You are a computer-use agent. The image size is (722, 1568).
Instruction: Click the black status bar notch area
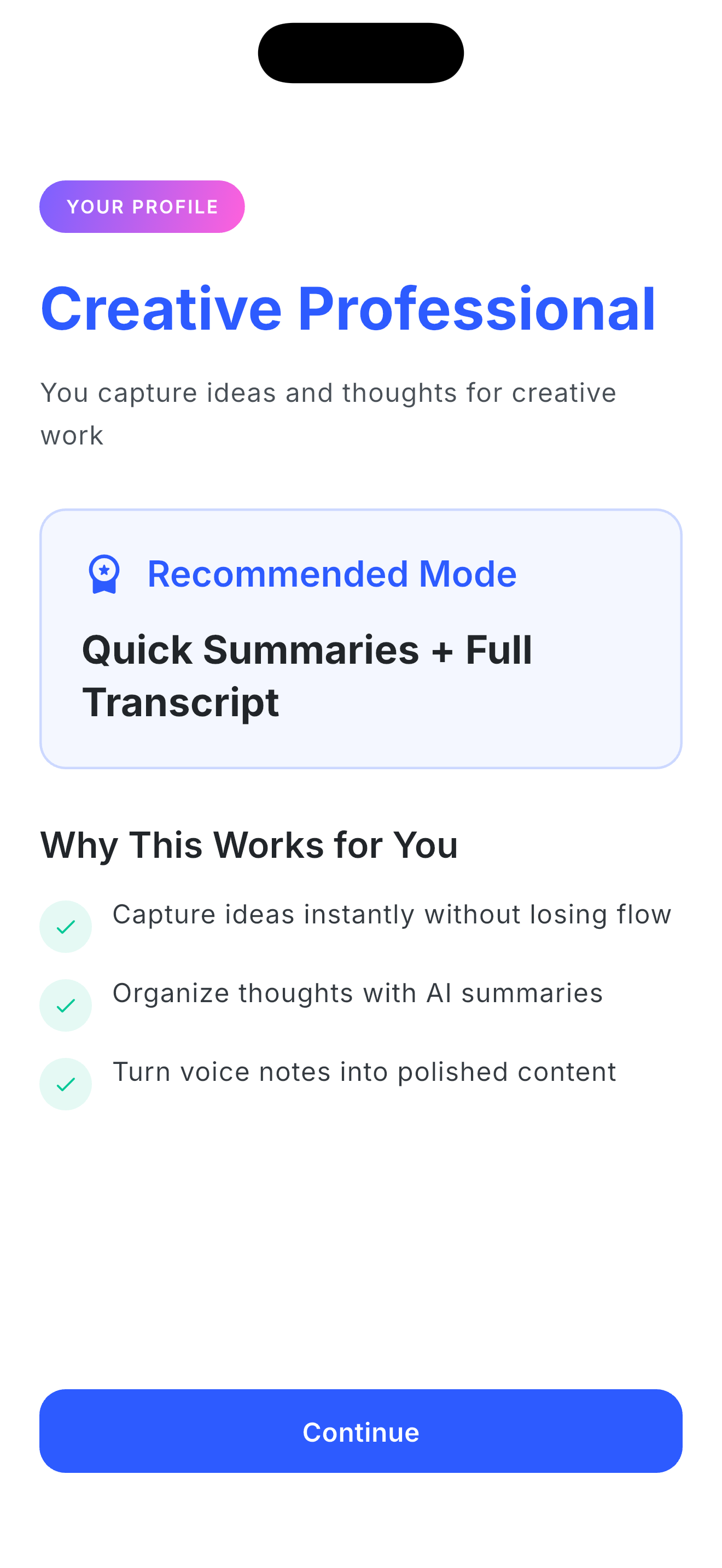point(361,52)
